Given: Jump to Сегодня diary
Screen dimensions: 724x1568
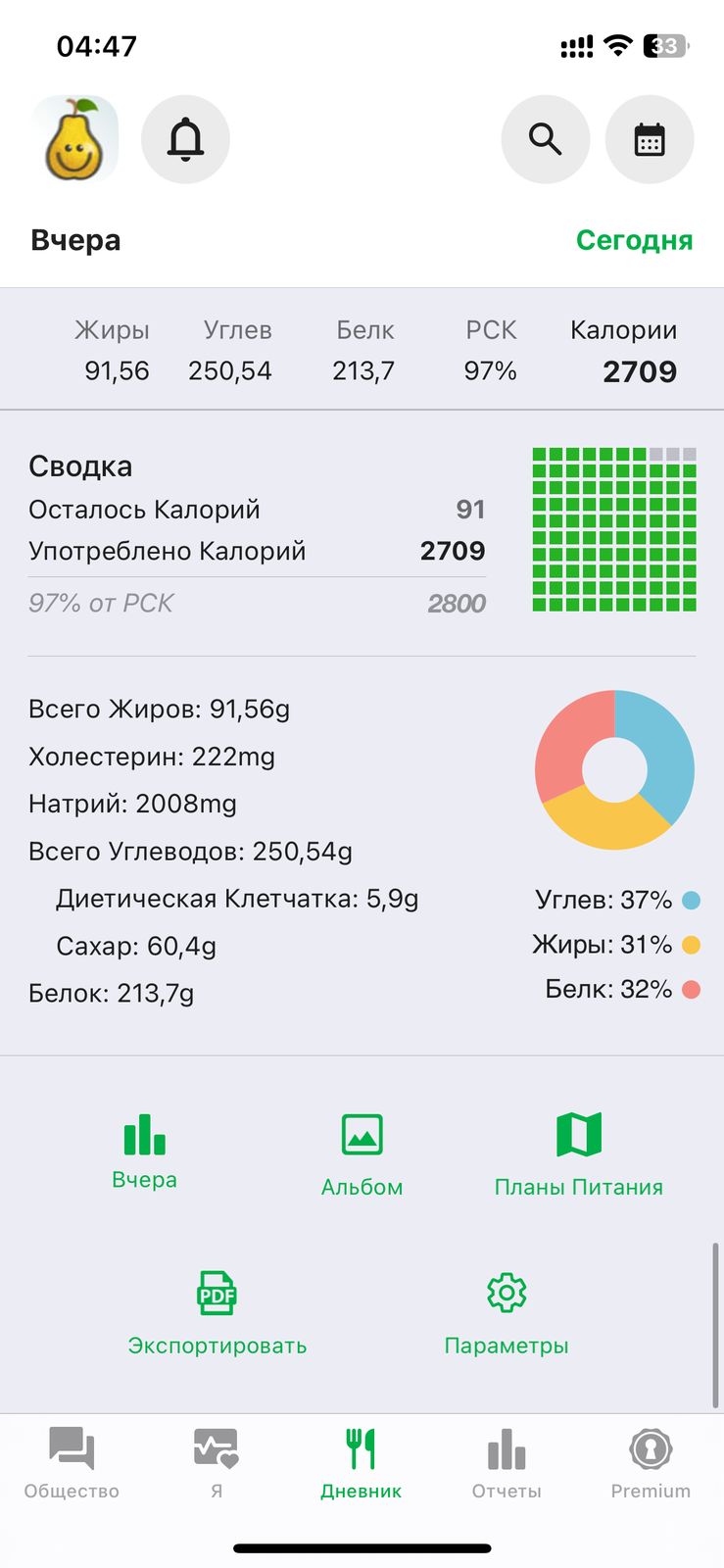Looking at the screenshot, I should point(634,240).
